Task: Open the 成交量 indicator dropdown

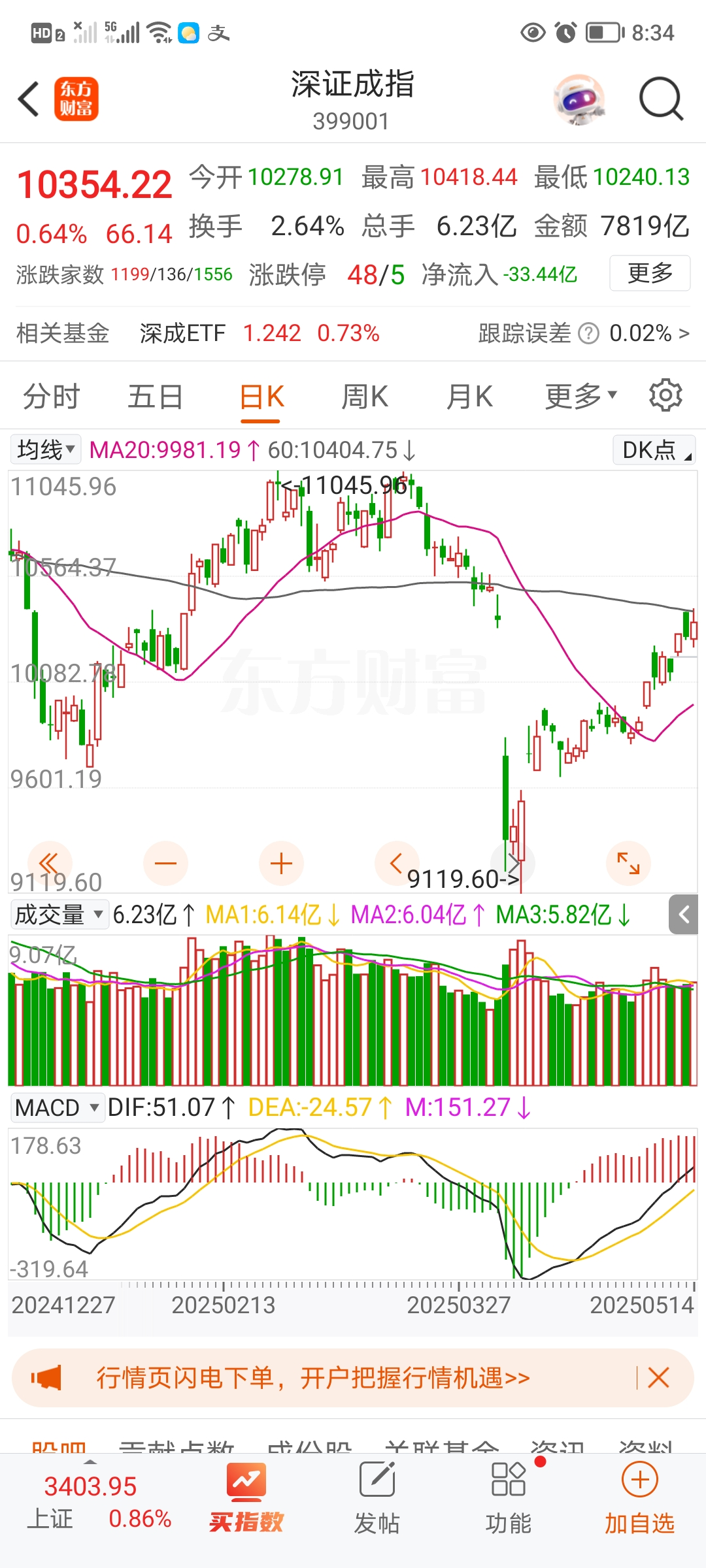Action: pos(59,914)
